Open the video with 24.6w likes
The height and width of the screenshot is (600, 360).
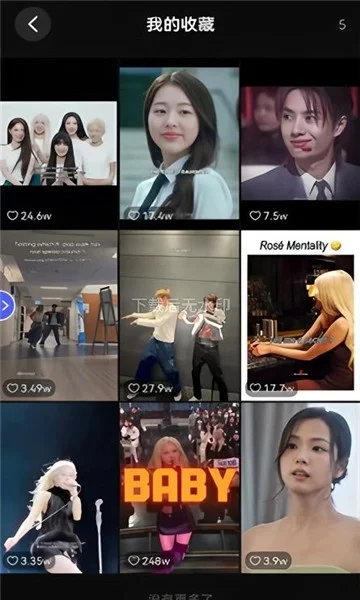coord(59,143)
